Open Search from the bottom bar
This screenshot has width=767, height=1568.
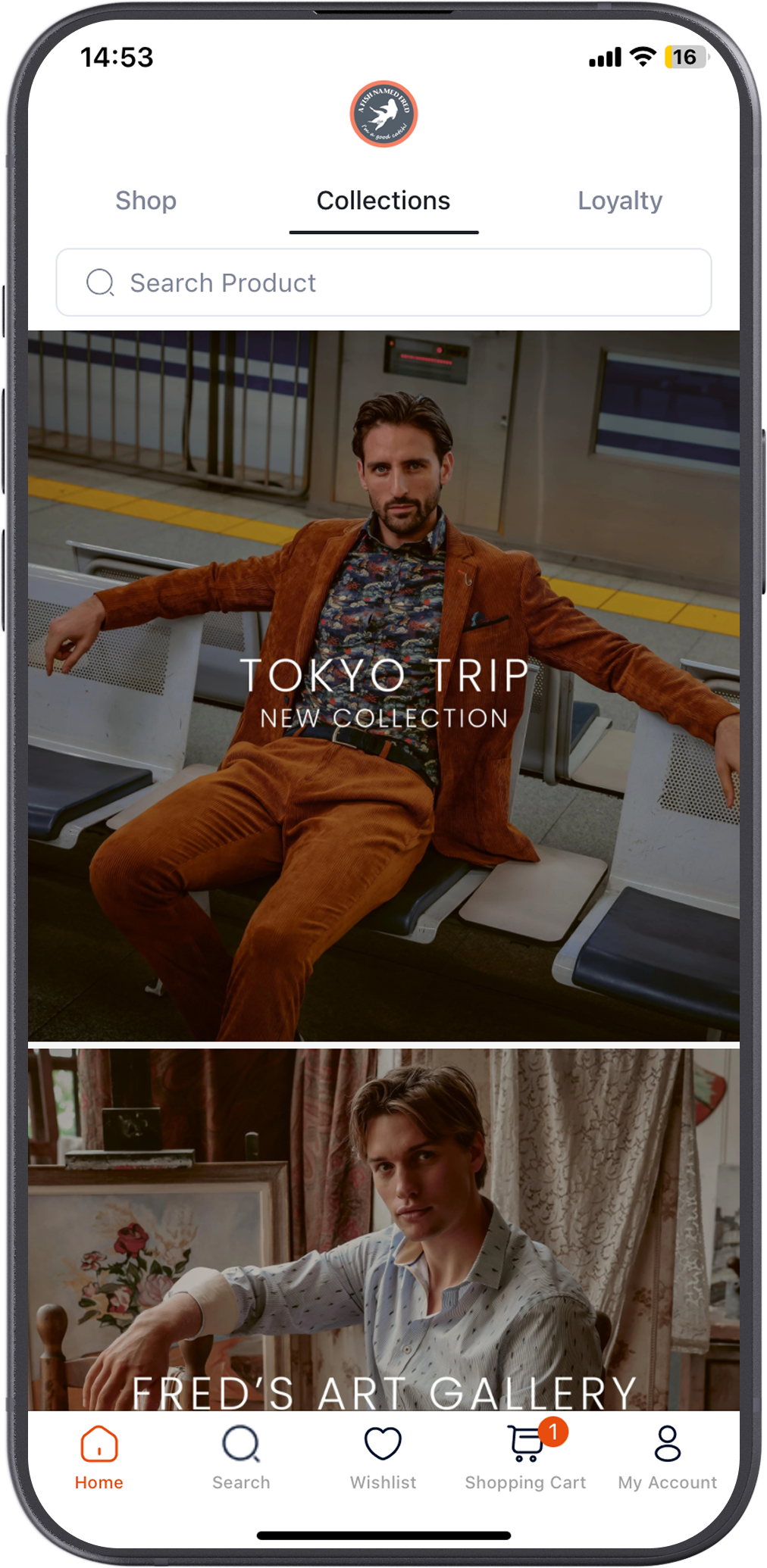click(241, 1458)
